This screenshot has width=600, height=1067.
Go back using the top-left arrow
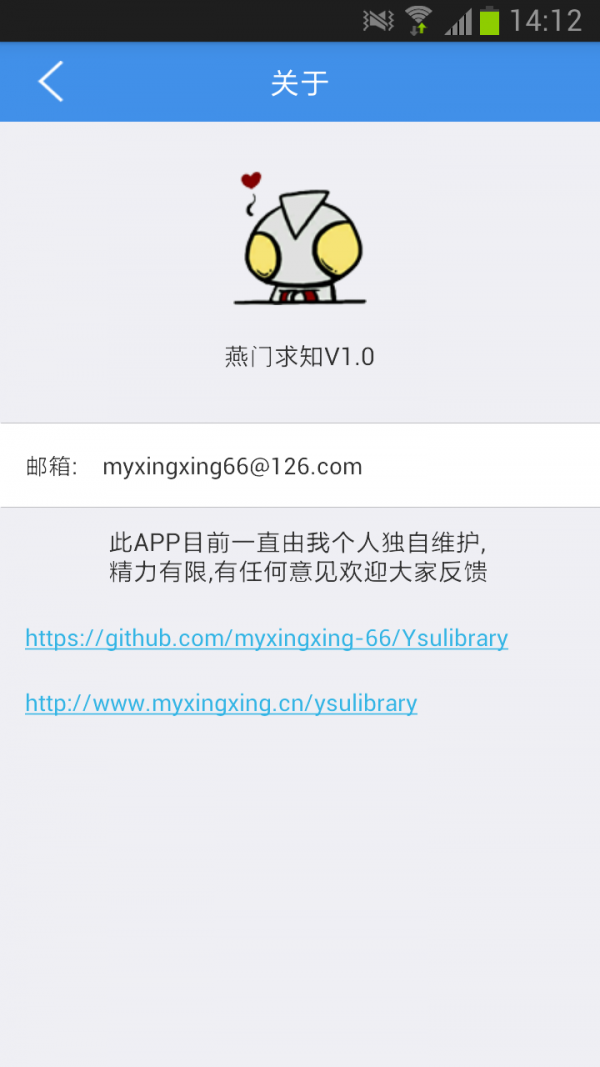point(50,81)
